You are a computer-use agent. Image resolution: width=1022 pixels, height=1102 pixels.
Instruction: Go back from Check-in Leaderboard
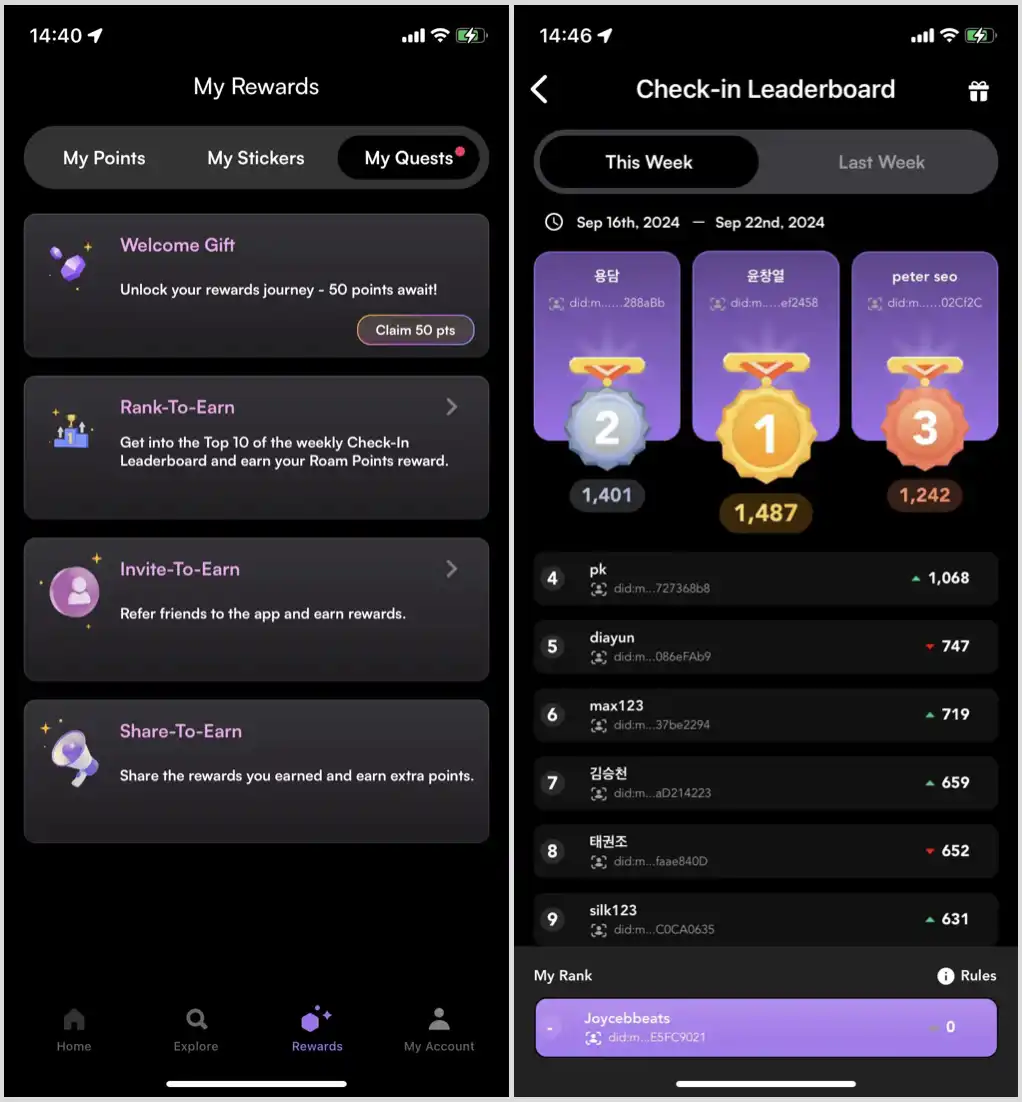[540, 89]
